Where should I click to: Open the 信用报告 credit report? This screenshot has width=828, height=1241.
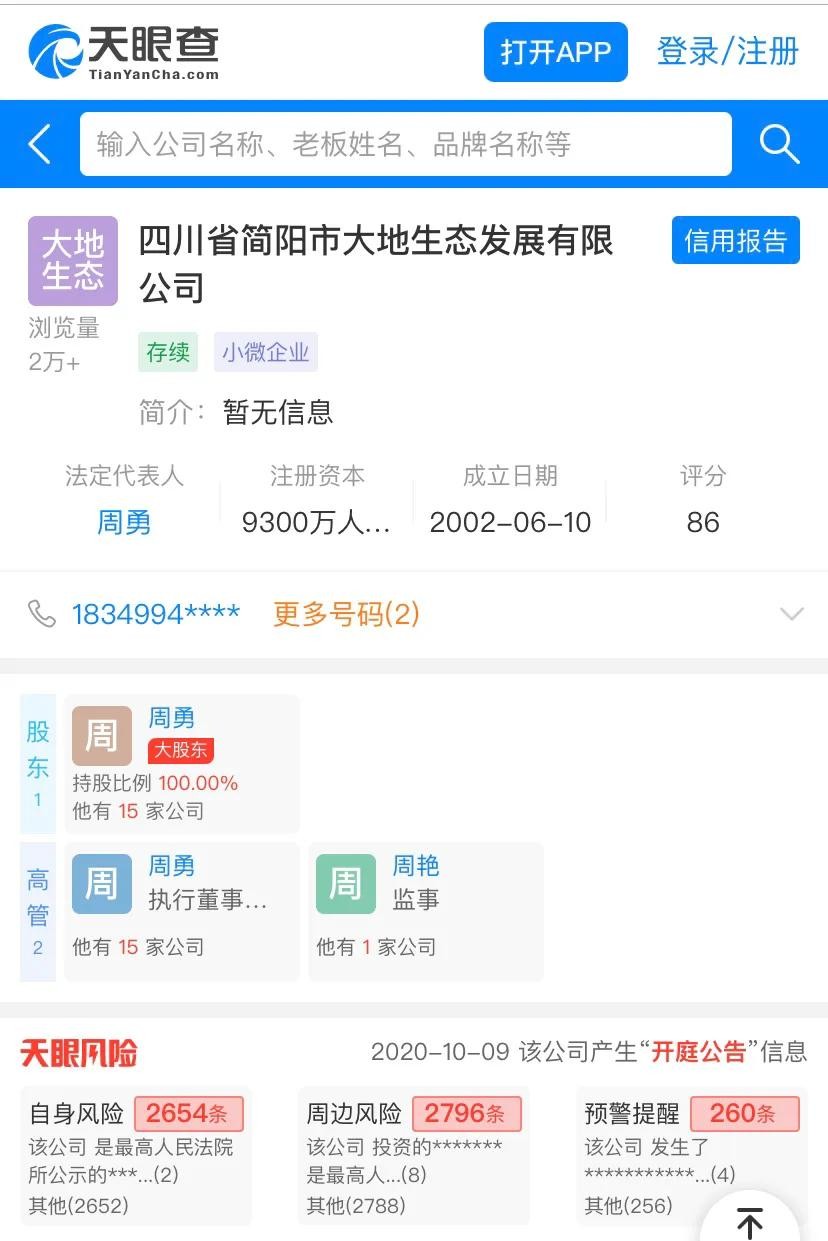tap(735, 240)
